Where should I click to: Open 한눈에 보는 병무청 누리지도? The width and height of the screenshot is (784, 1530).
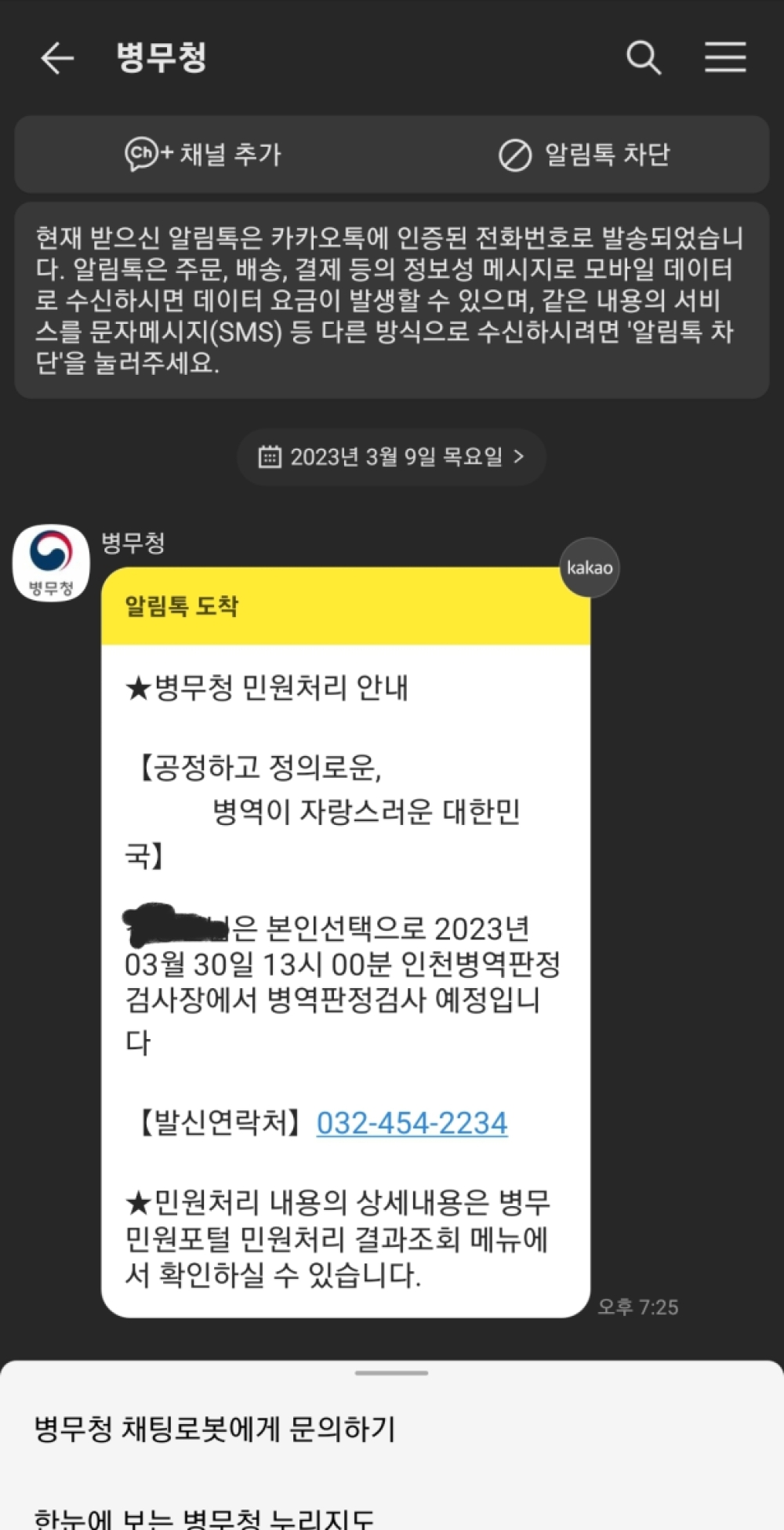click(204, 1517)
